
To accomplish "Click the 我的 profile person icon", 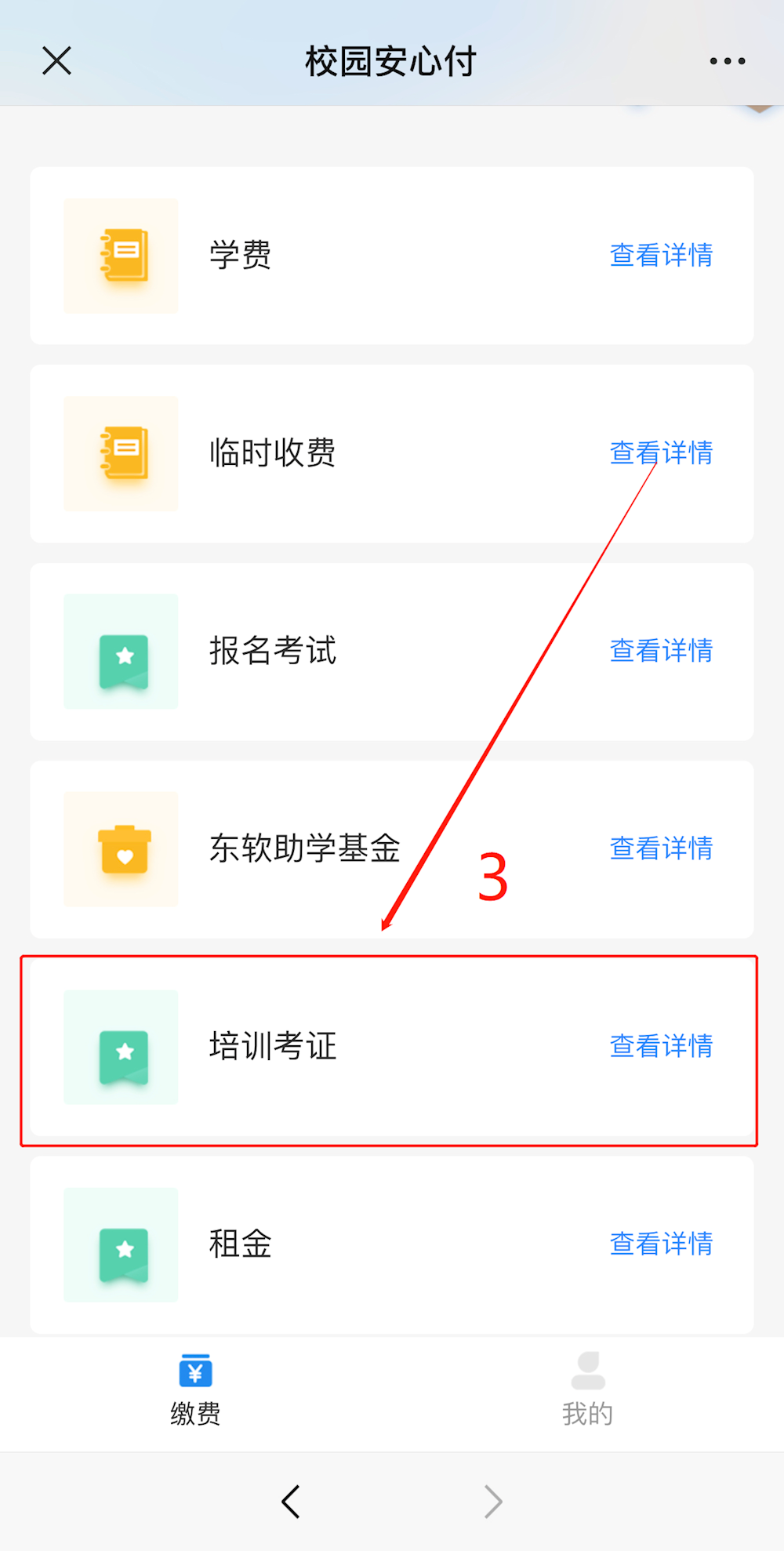I will (587, 1371).
